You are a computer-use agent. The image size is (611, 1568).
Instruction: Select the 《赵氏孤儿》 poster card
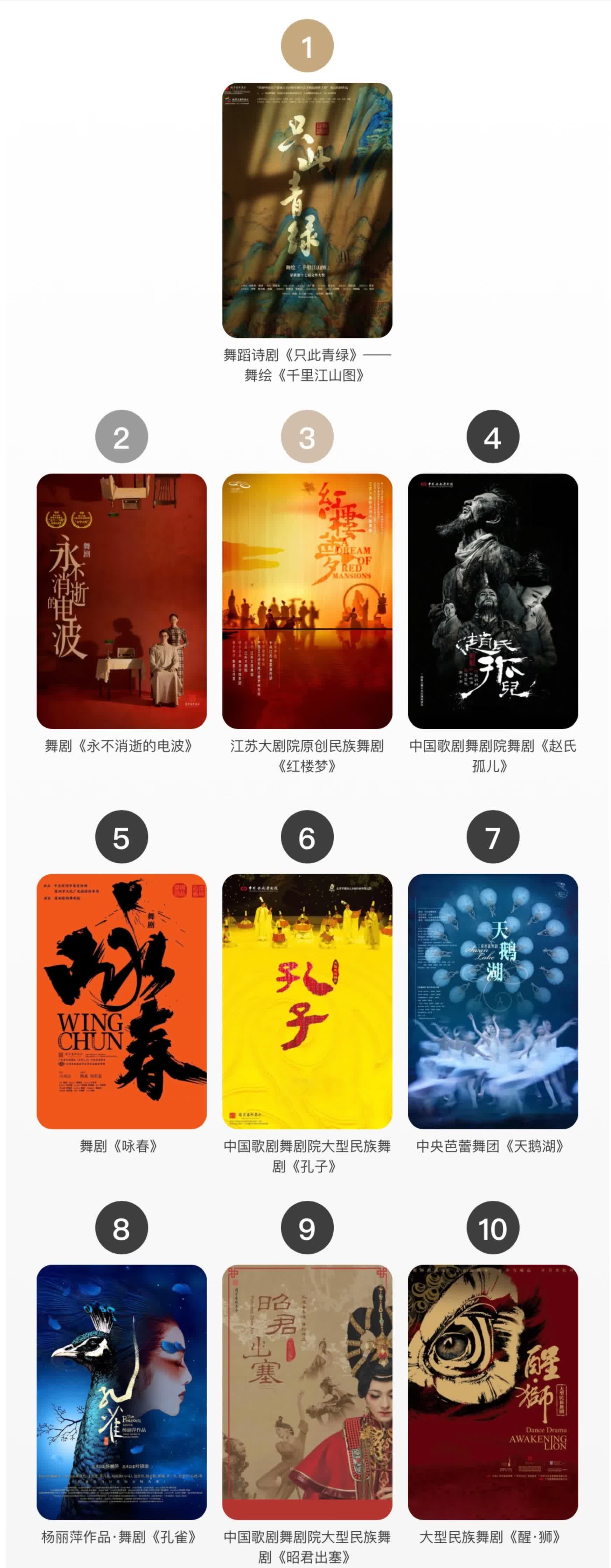[492, 601]
